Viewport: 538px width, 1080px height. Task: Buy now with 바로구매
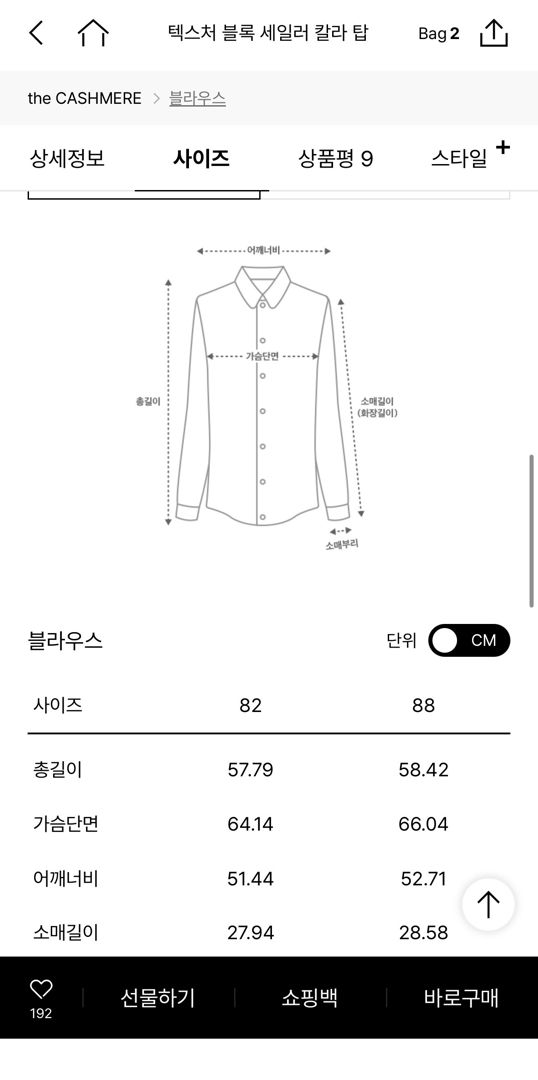tap(462, 997)
